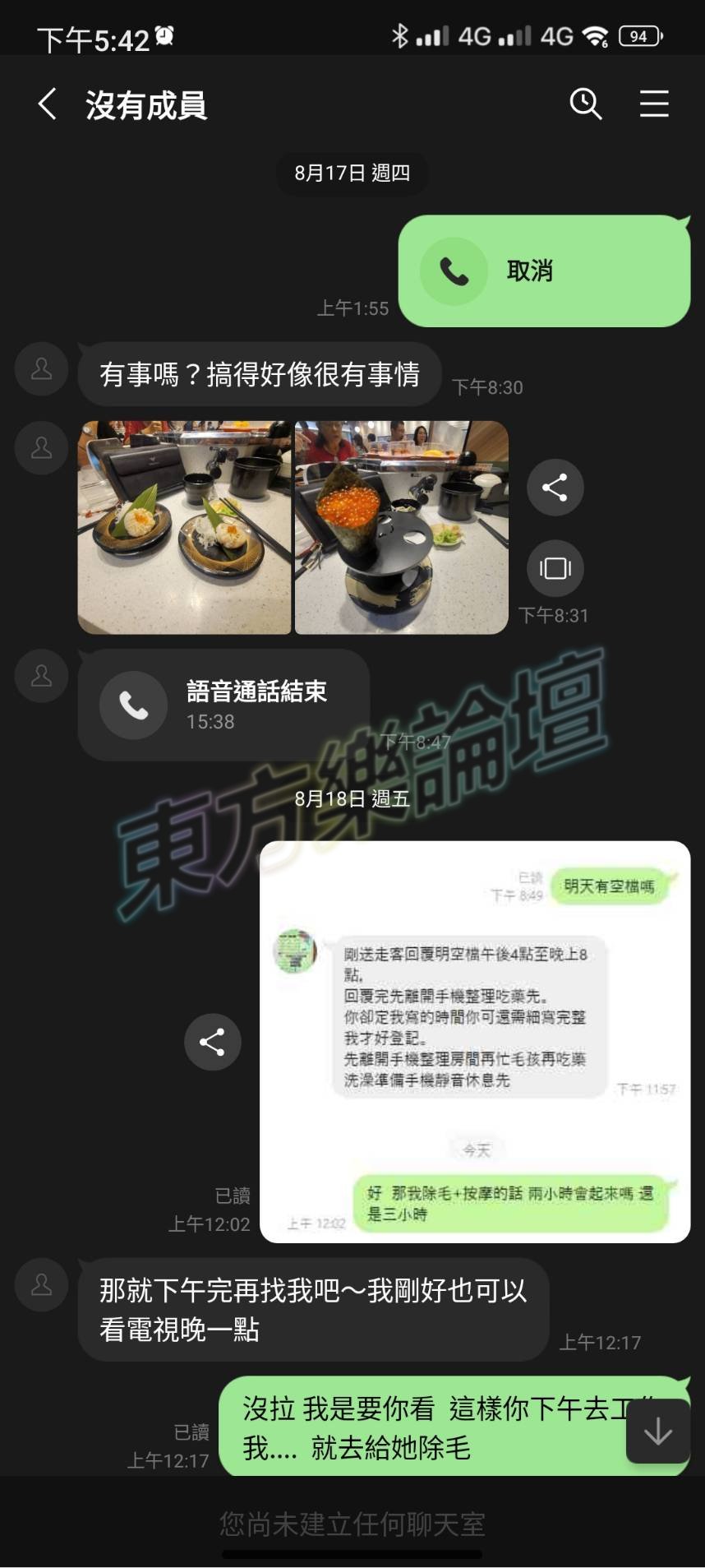The height and width of the screenshot is (1568, 705).
Task: Open the chat menu
Action: click(654, 104)
